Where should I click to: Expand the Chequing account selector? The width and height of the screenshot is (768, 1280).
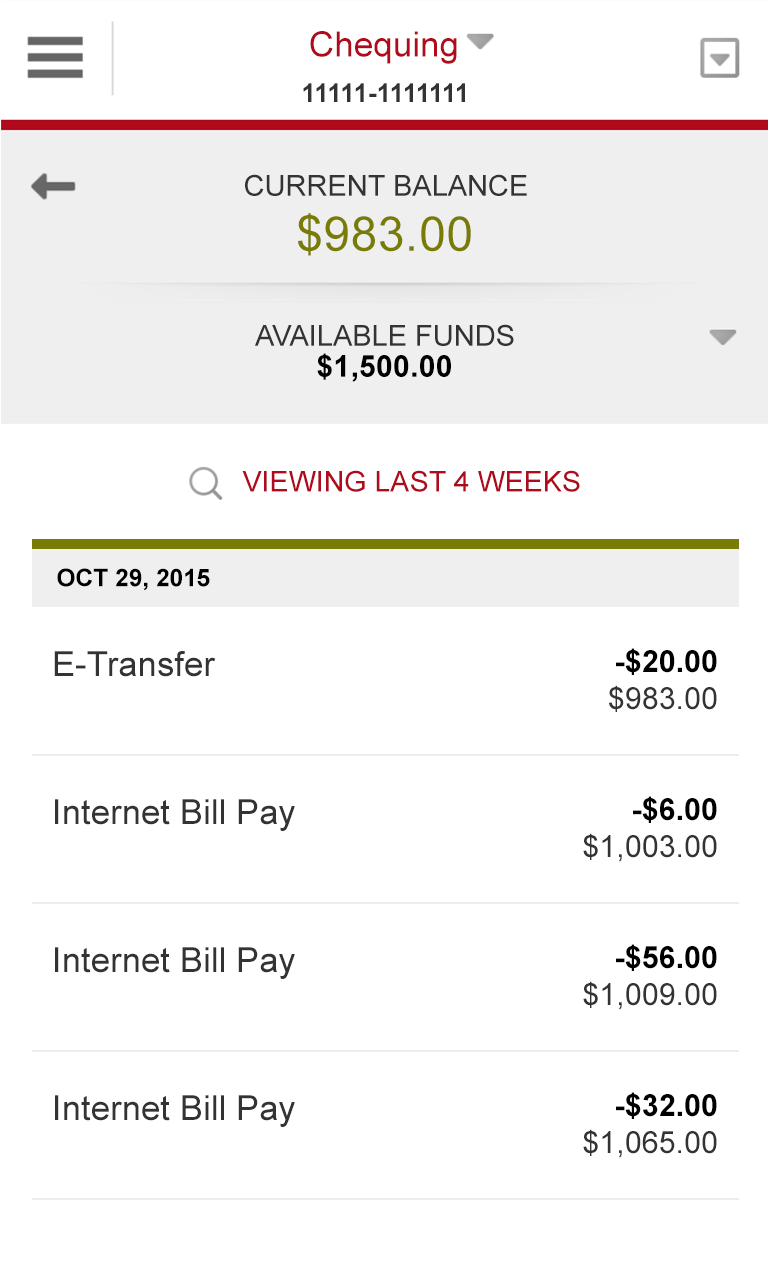tap(400, 45)
